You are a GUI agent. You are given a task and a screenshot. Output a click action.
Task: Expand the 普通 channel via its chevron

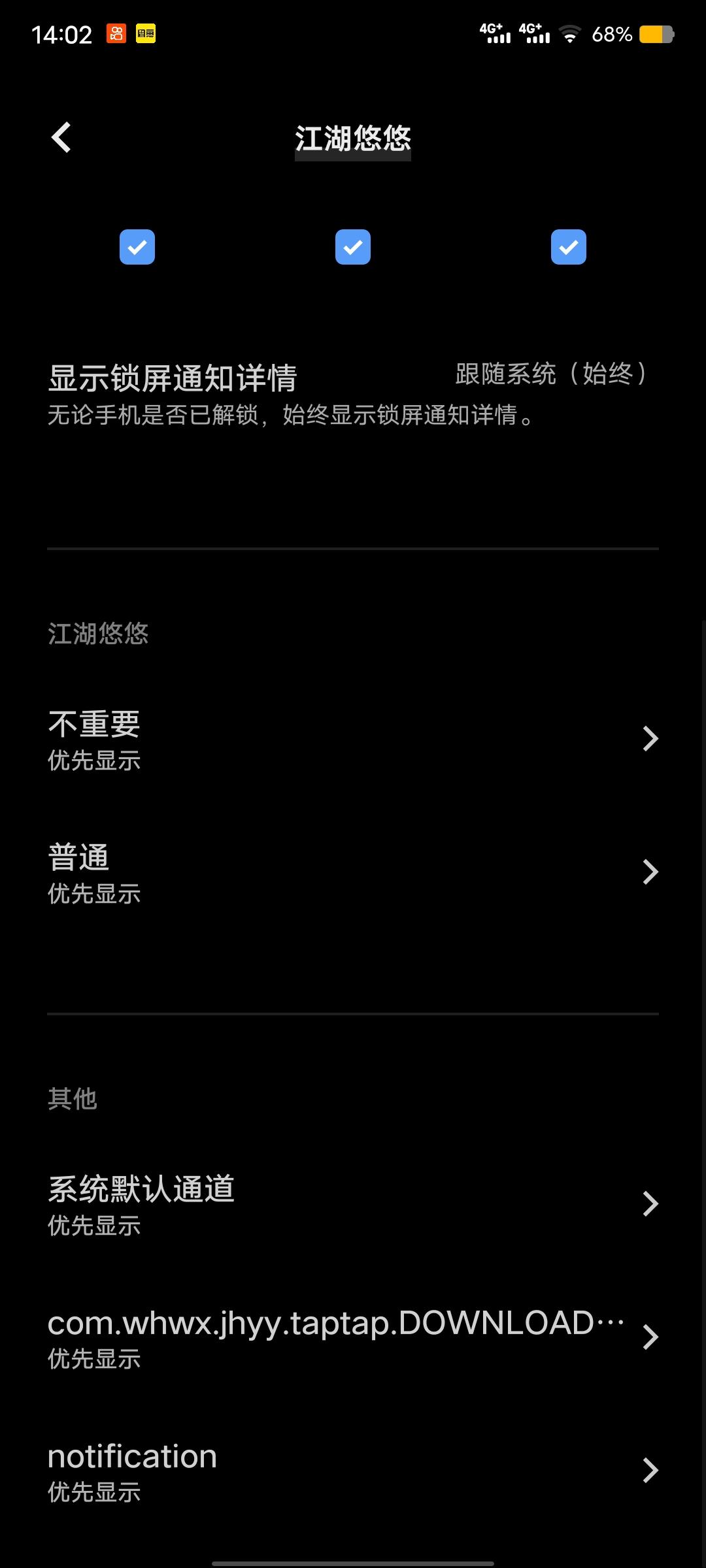649,872
